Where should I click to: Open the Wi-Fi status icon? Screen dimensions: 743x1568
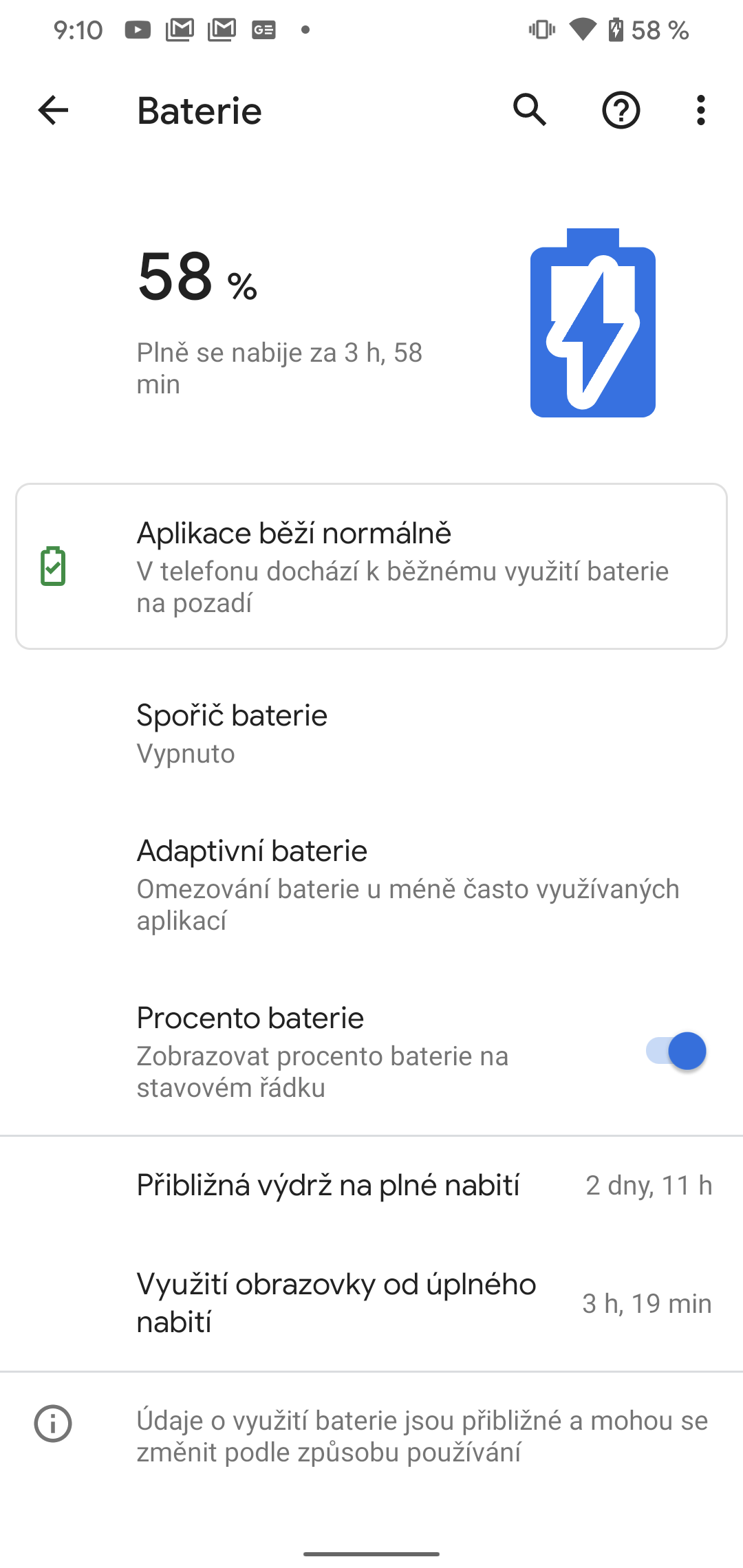click(581, 29)
